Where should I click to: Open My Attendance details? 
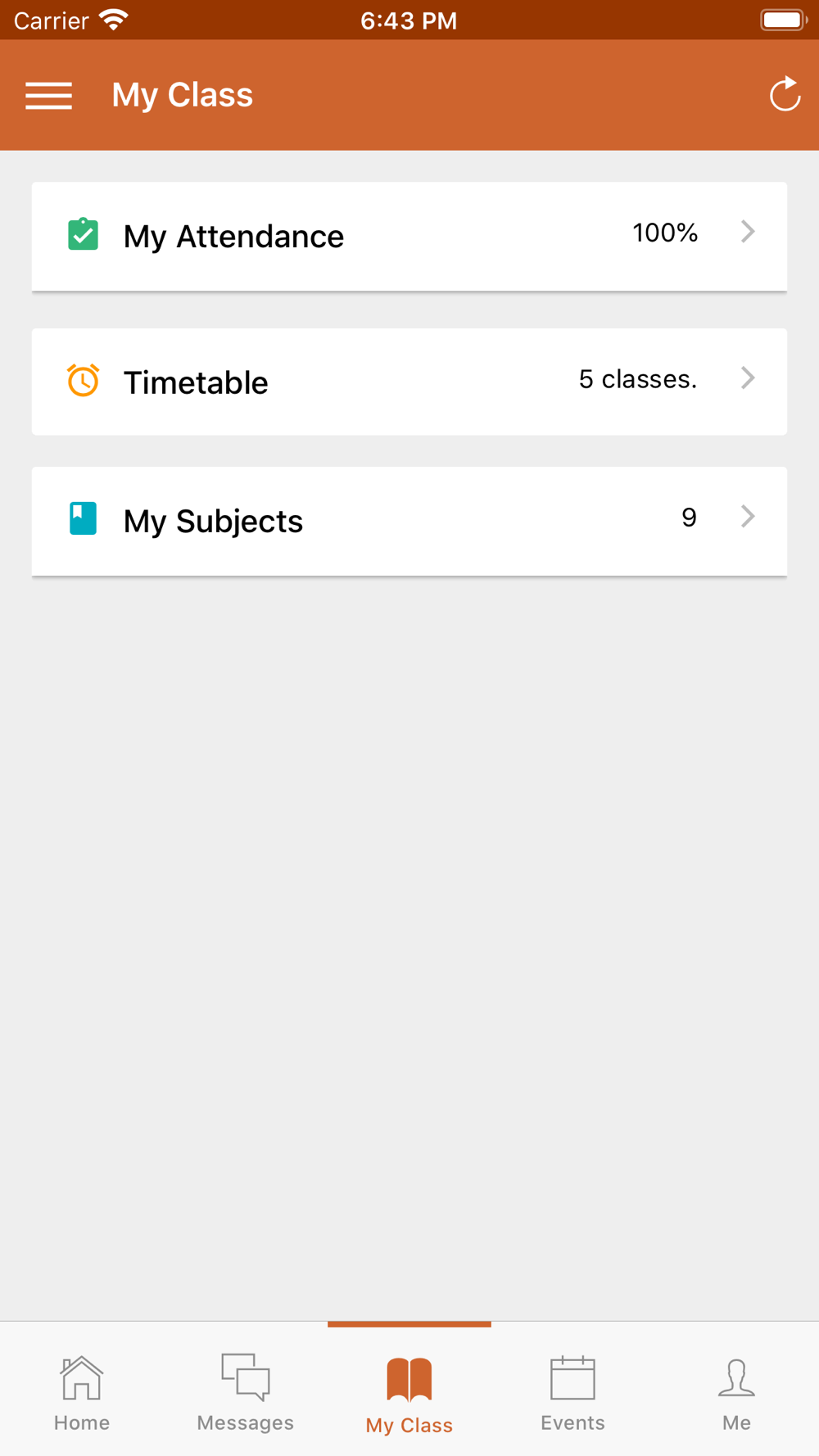[409, 236]
